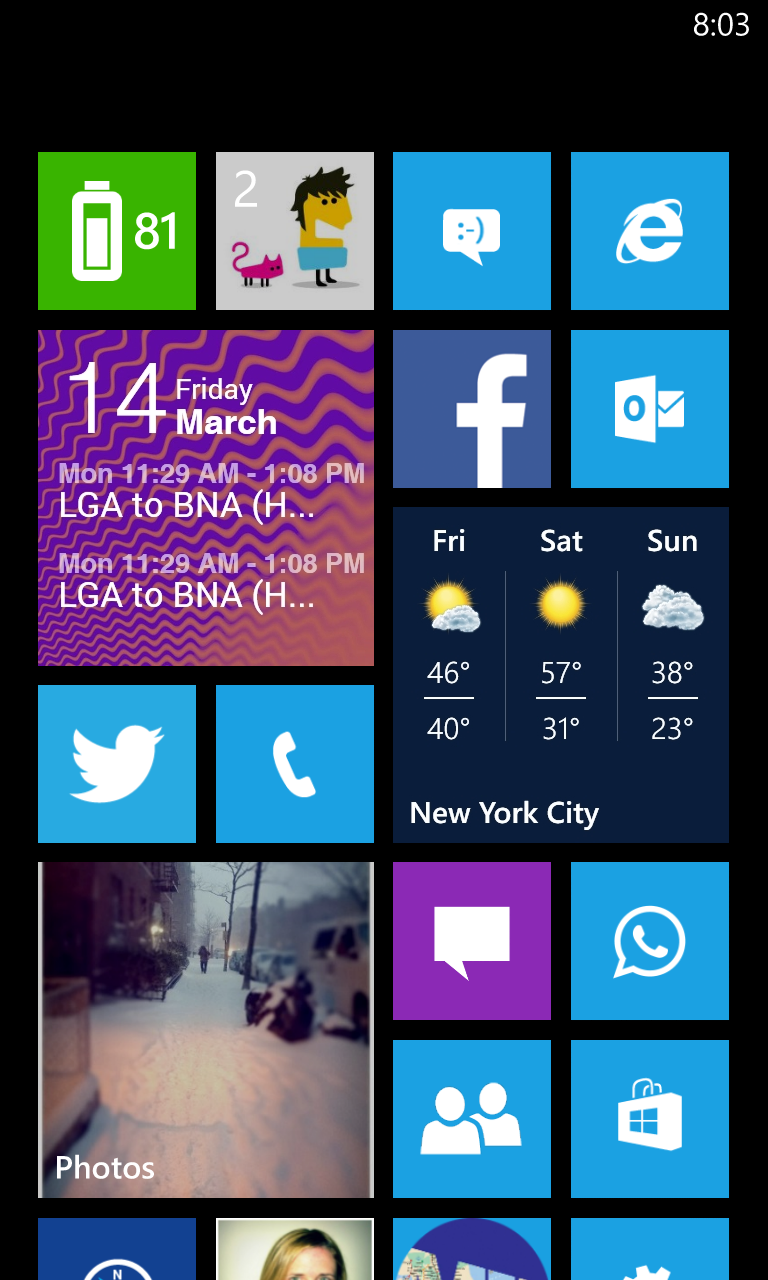This screenshot has height=1280, width=768.
Task: Launch WhatsApp
Action: coord(650,941)
